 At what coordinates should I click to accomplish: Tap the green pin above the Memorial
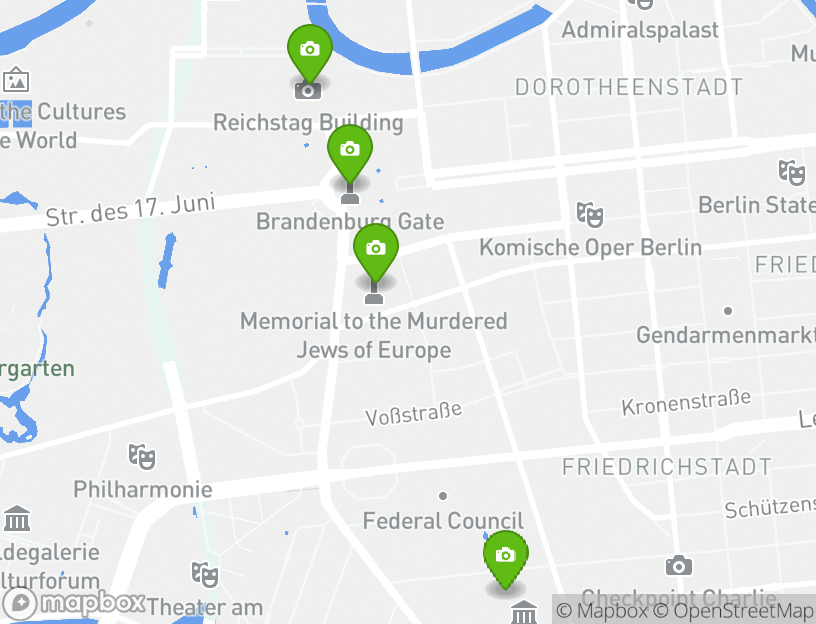pos(375,249)
